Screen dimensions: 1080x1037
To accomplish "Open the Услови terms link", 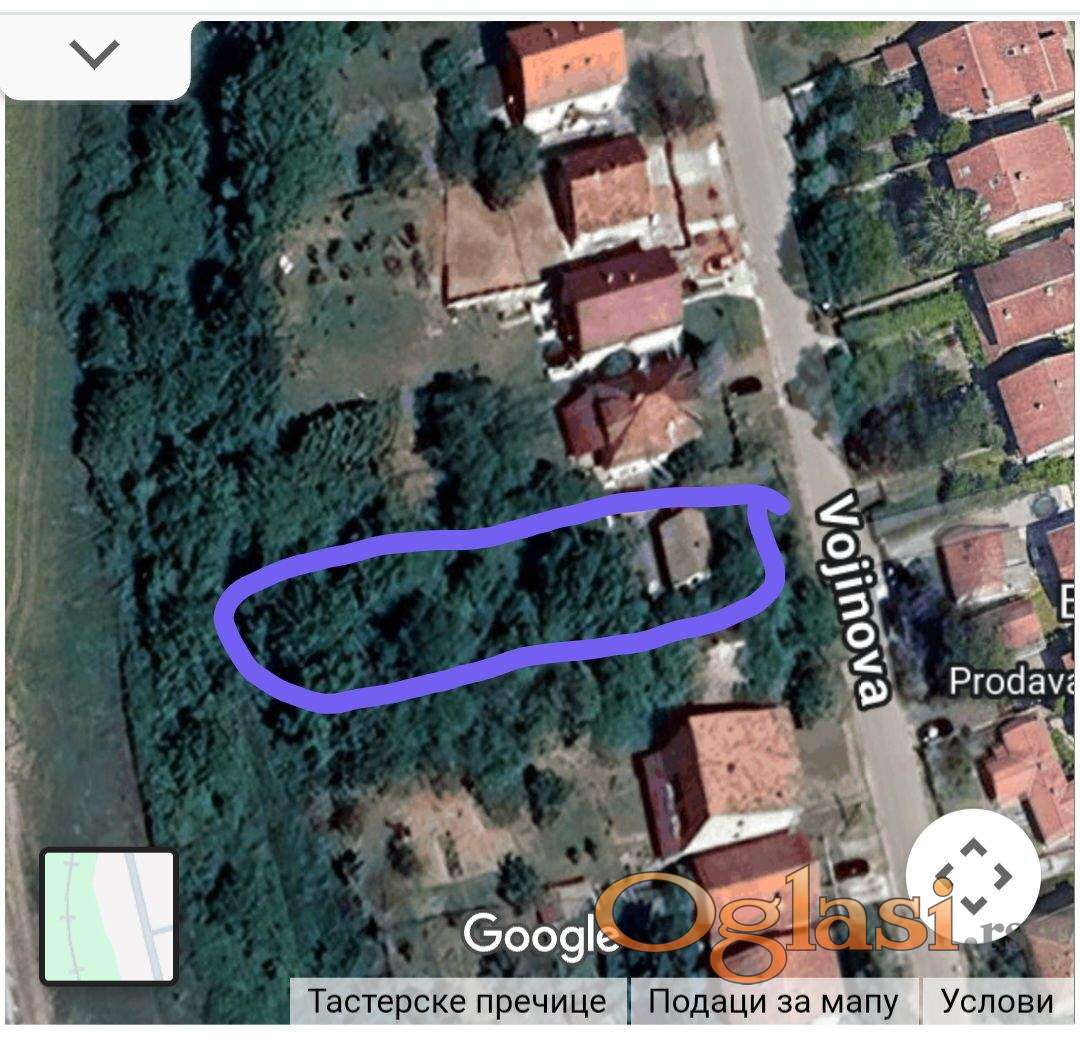I will coord(997,1001).
